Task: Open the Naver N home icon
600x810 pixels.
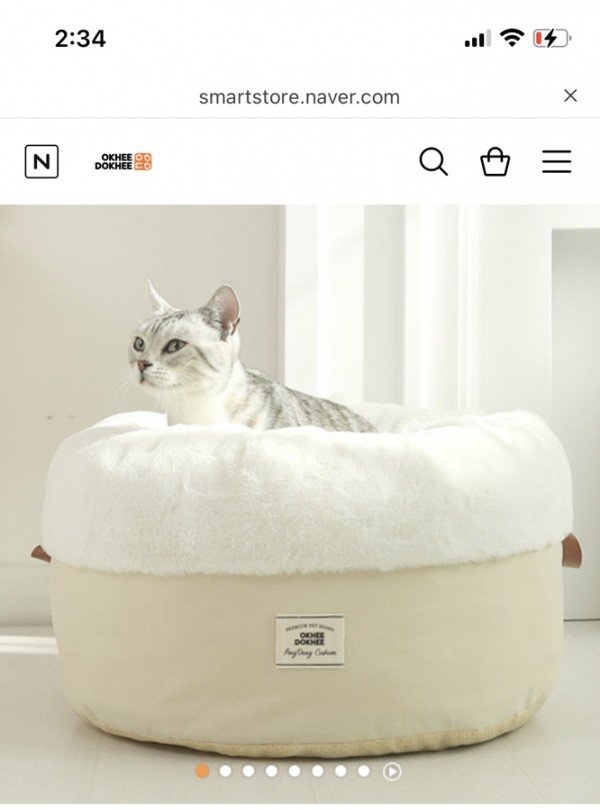Action: coord(42,161)
